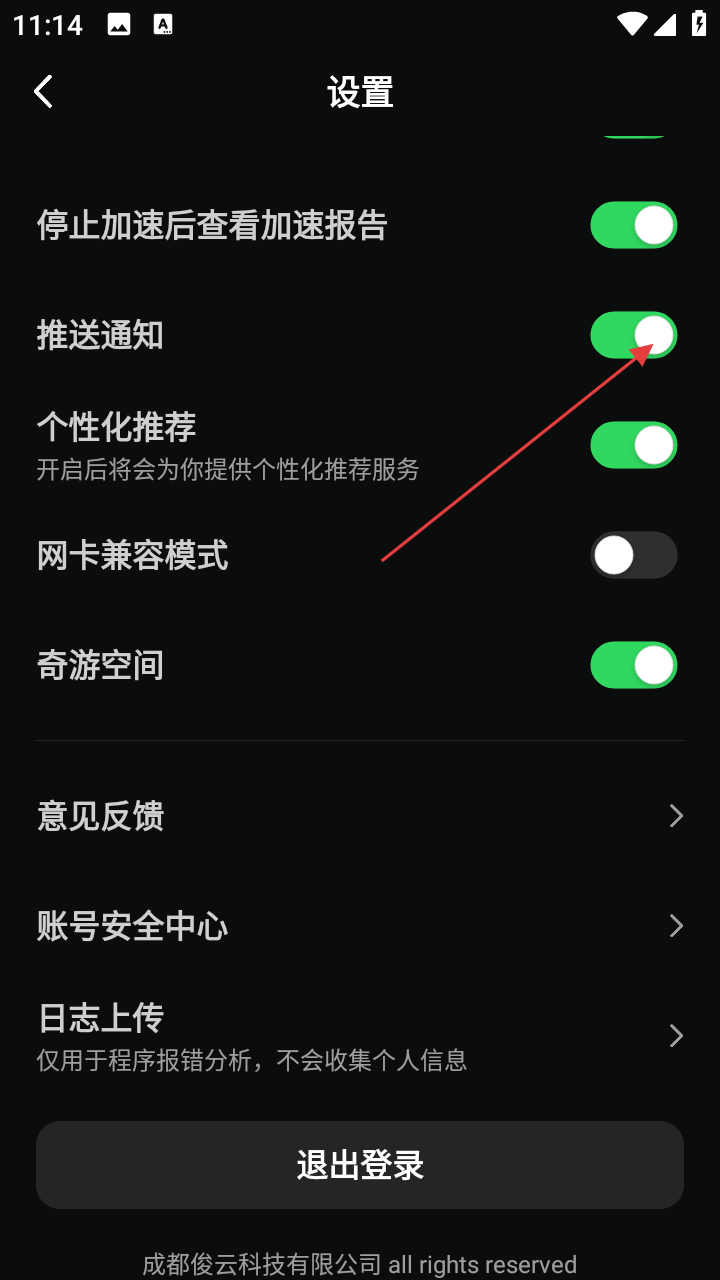
Task: Go back from the 设置 page
Action: point(43,92)
